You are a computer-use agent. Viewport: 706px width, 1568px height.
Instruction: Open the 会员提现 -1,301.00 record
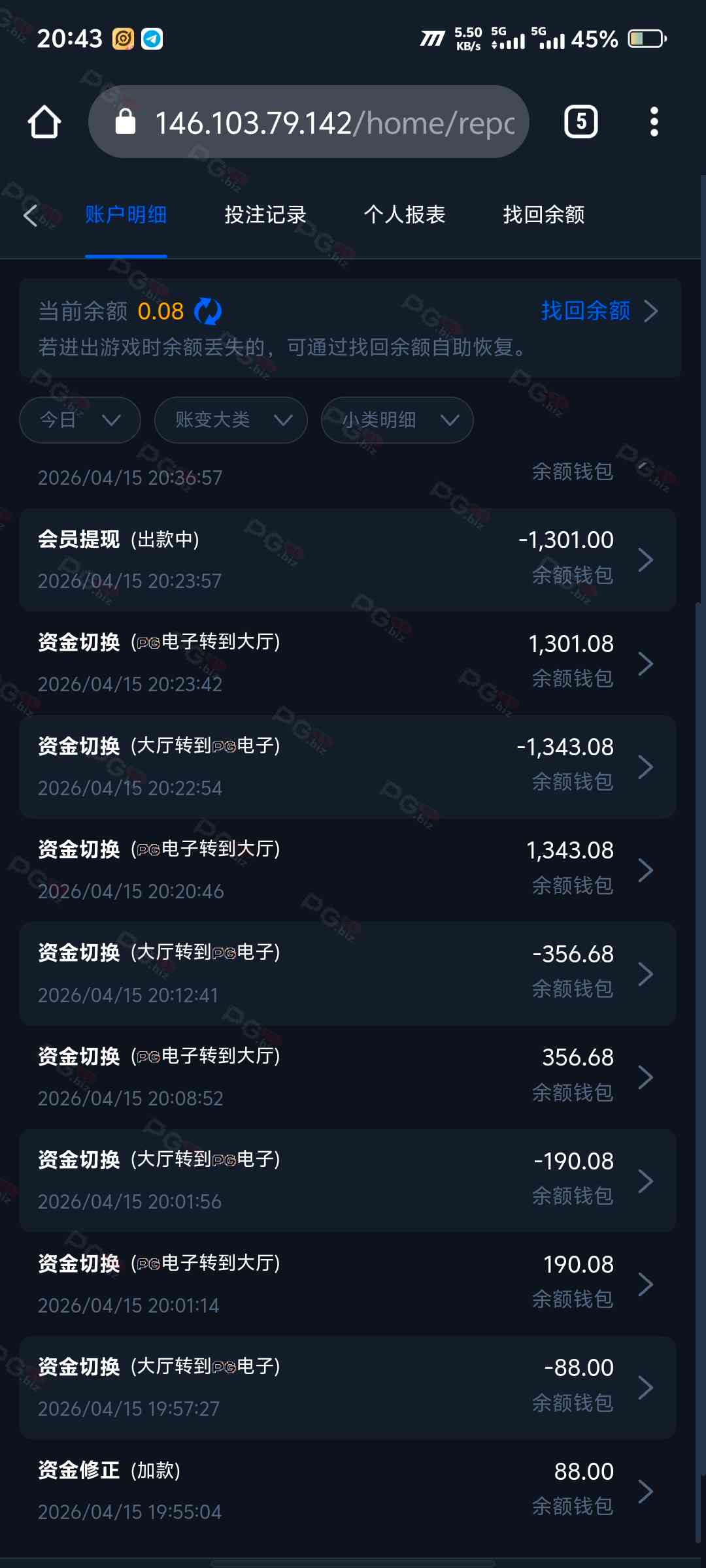(348, 560)
